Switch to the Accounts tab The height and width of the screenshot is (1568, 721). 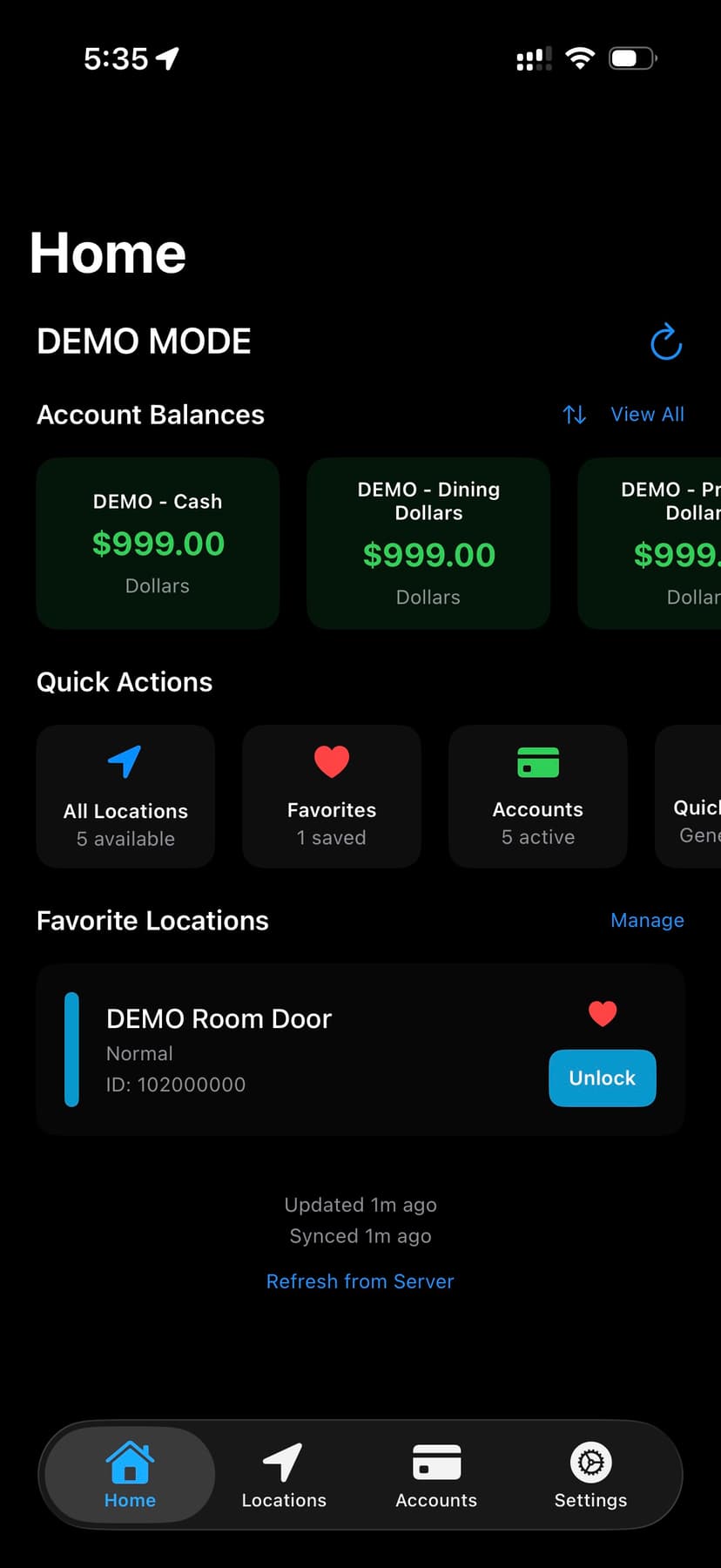point(436,1475)
